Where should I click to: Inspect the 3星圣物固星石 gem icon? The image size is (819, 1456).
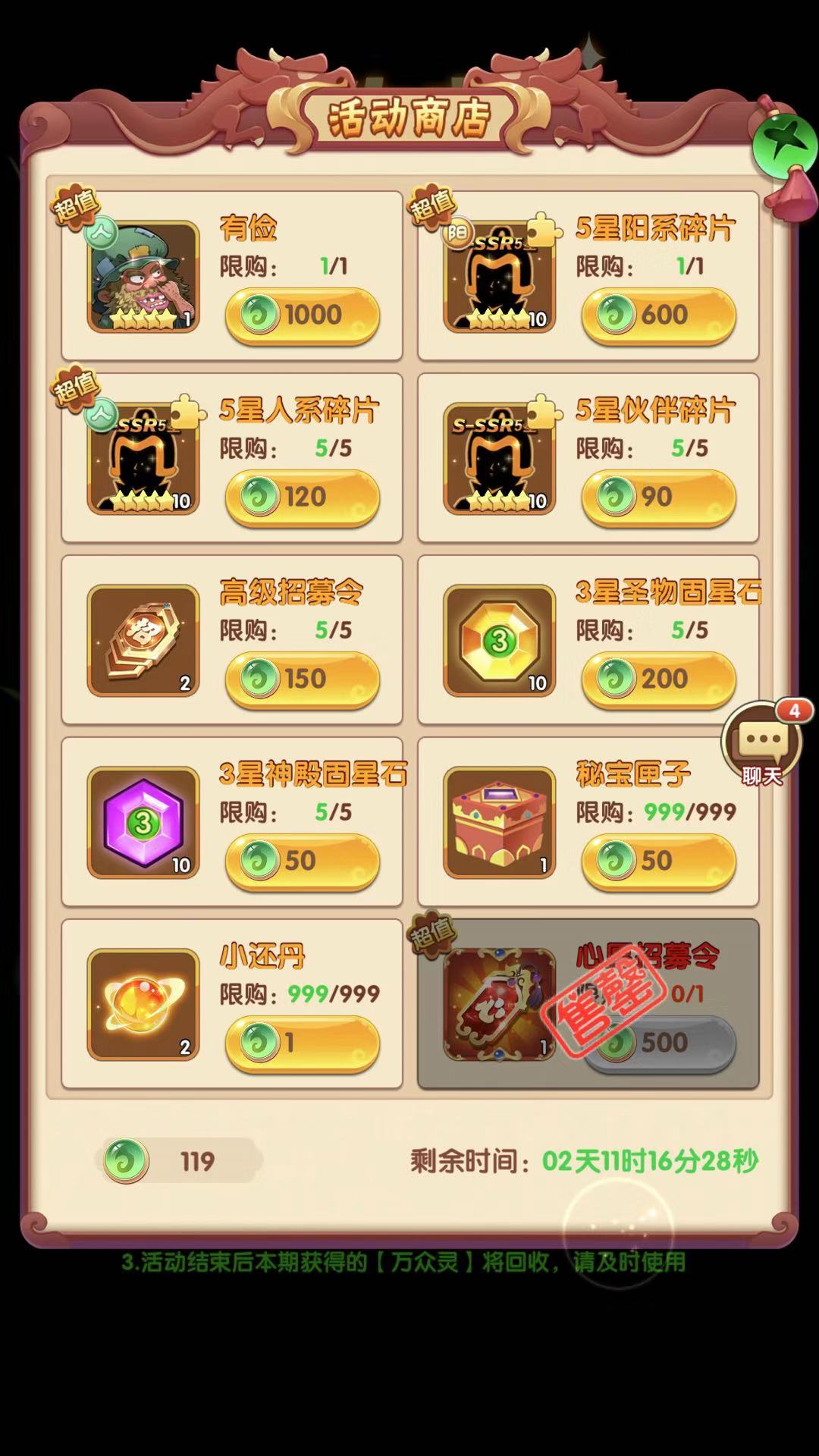coord(500,641)
